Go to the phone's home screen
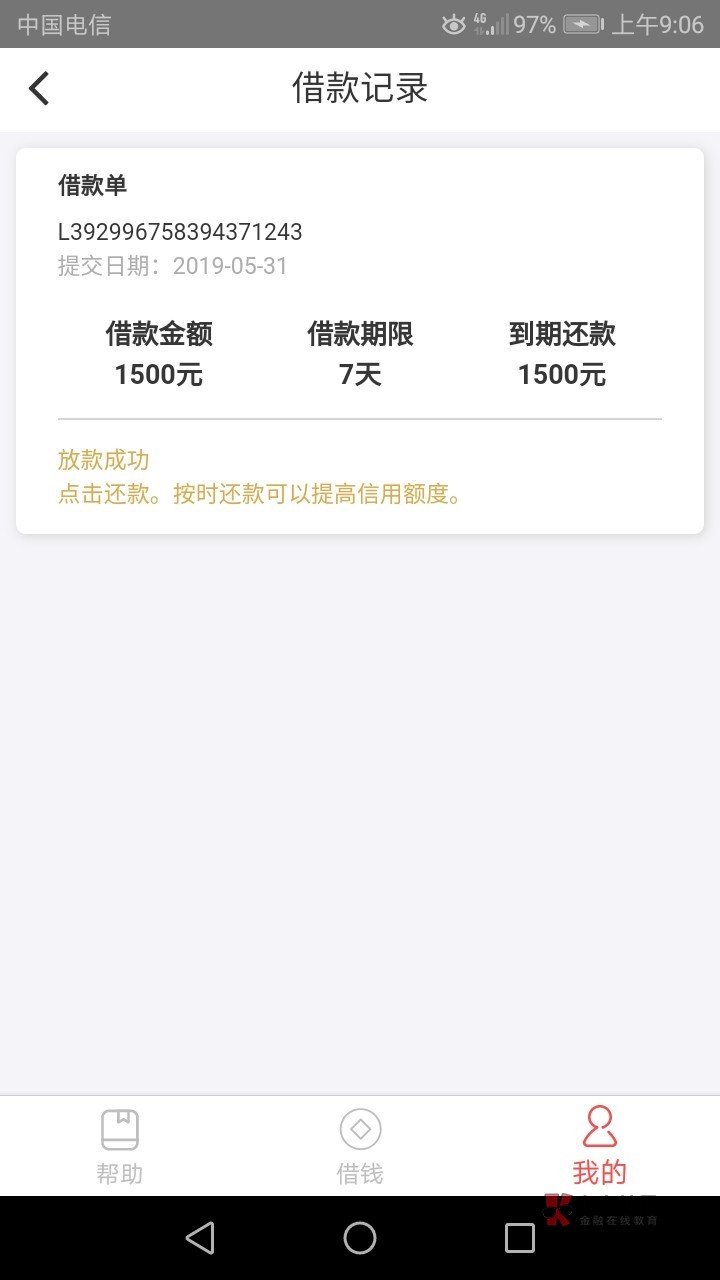The width and height of the screenshot is (720, 1280). (360, 1238)
